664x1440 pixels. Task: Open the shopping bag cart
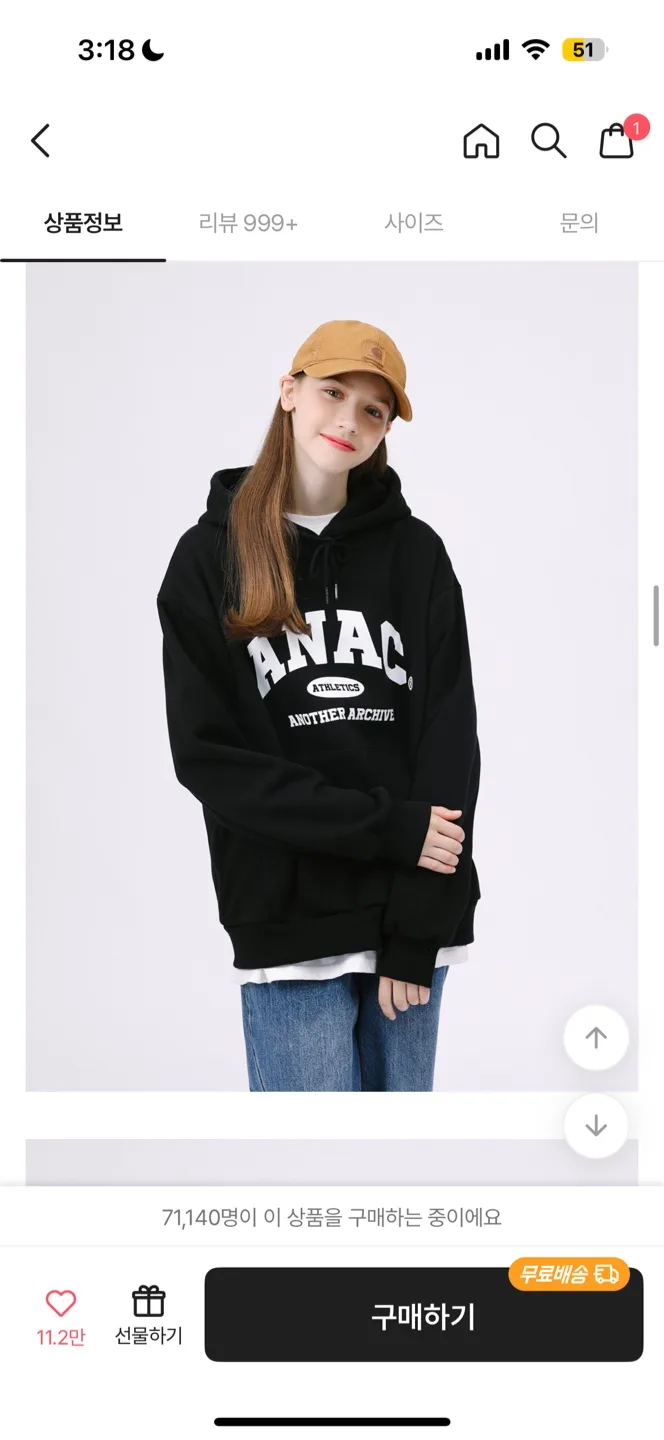(617, 141)
